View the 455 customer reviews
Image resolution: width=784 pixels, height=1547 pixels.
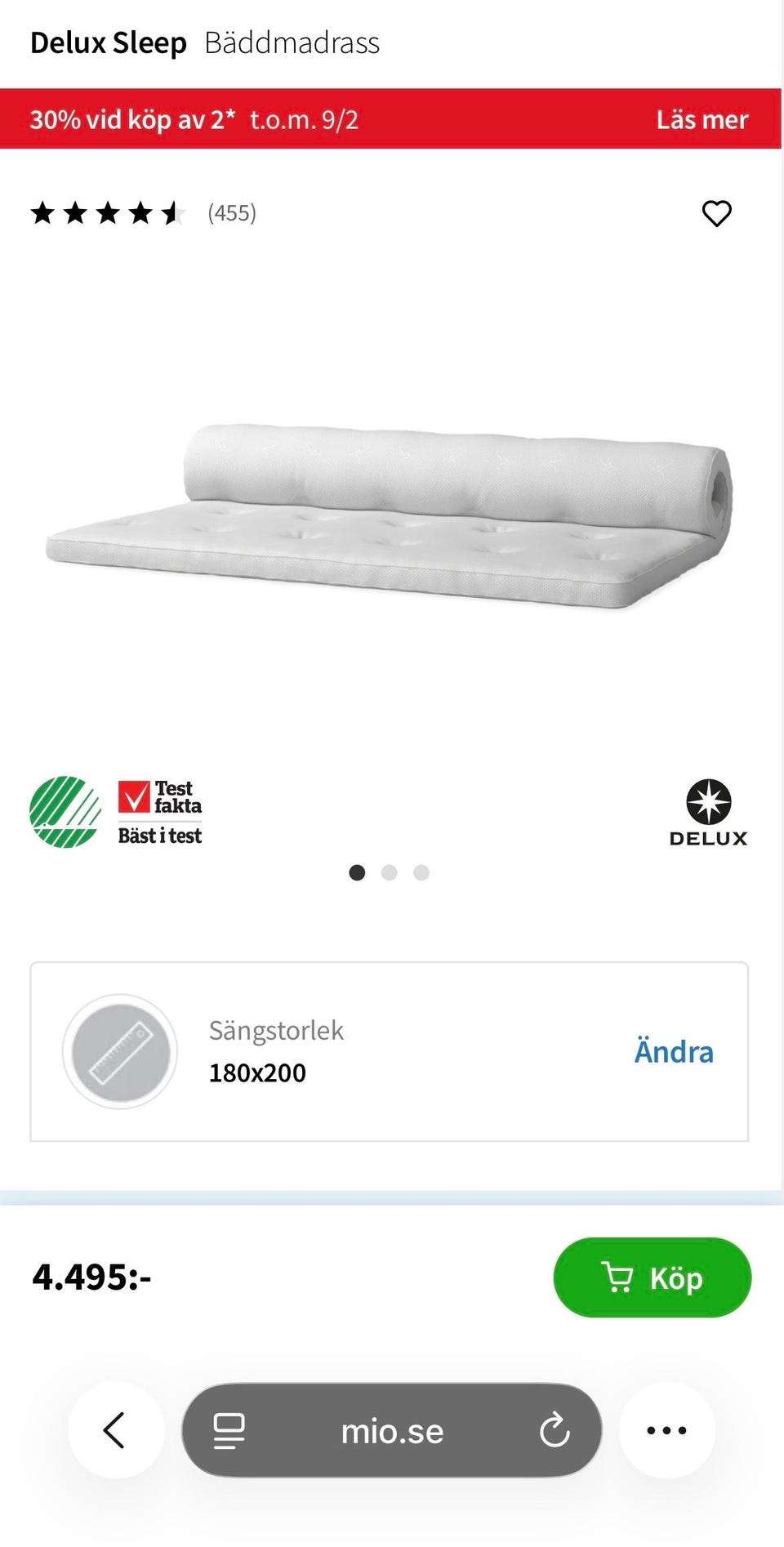[232, 213]
